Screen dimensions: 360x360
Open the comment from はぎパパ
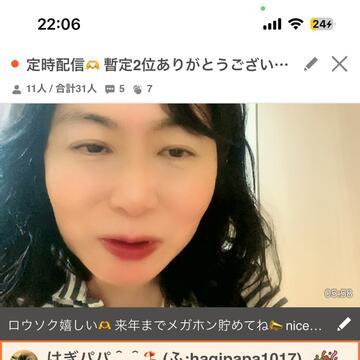(180, 351)
